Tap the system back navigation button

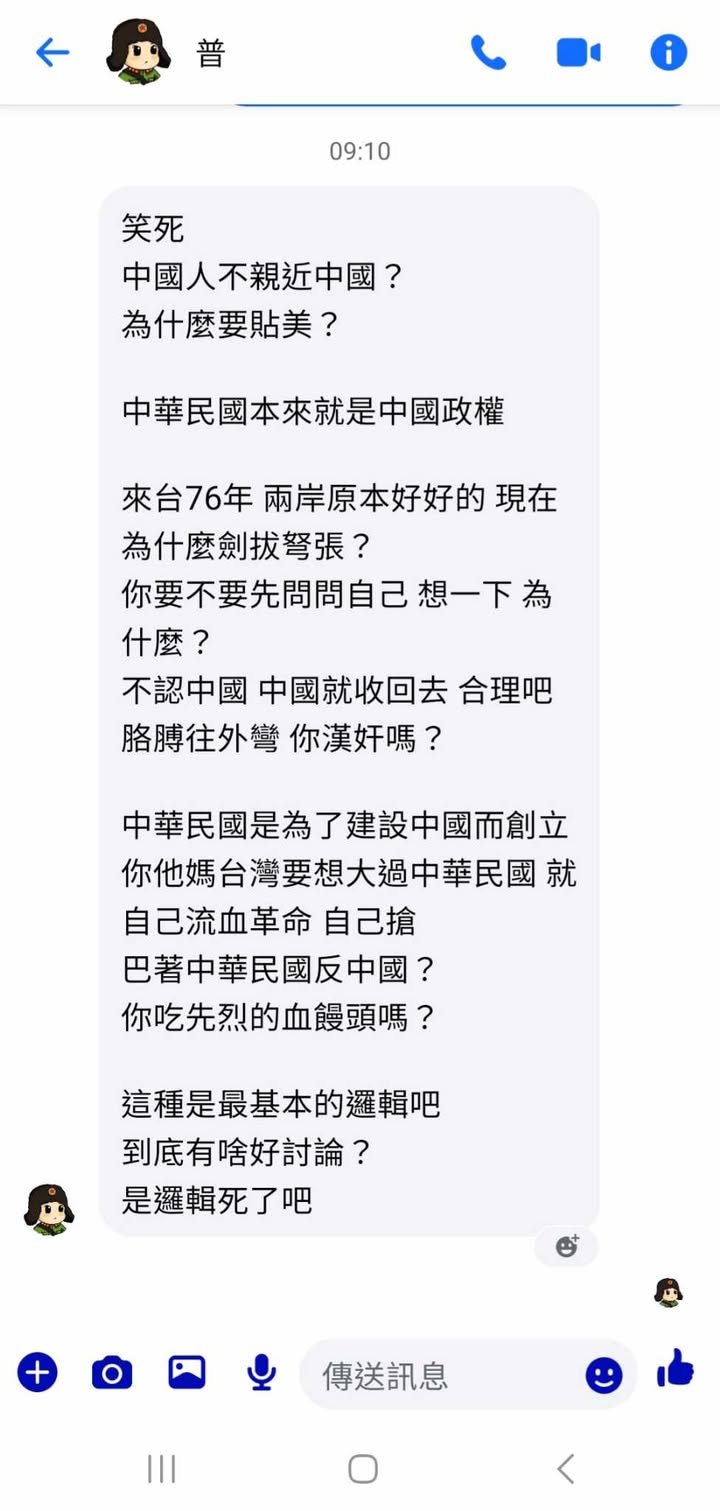point(565,1469)
